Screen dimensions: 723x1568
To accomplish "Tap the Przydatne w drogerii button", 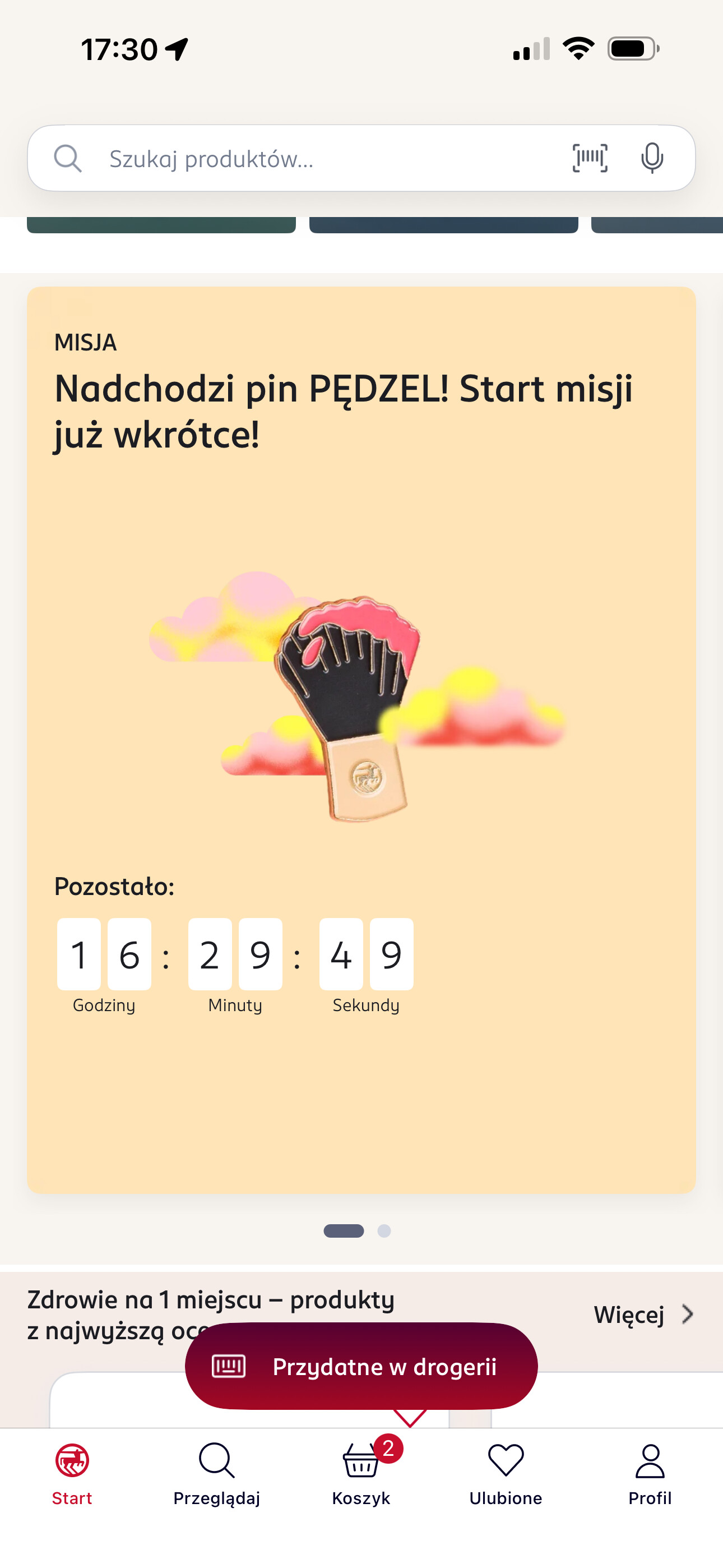I will click(361, 1367).
